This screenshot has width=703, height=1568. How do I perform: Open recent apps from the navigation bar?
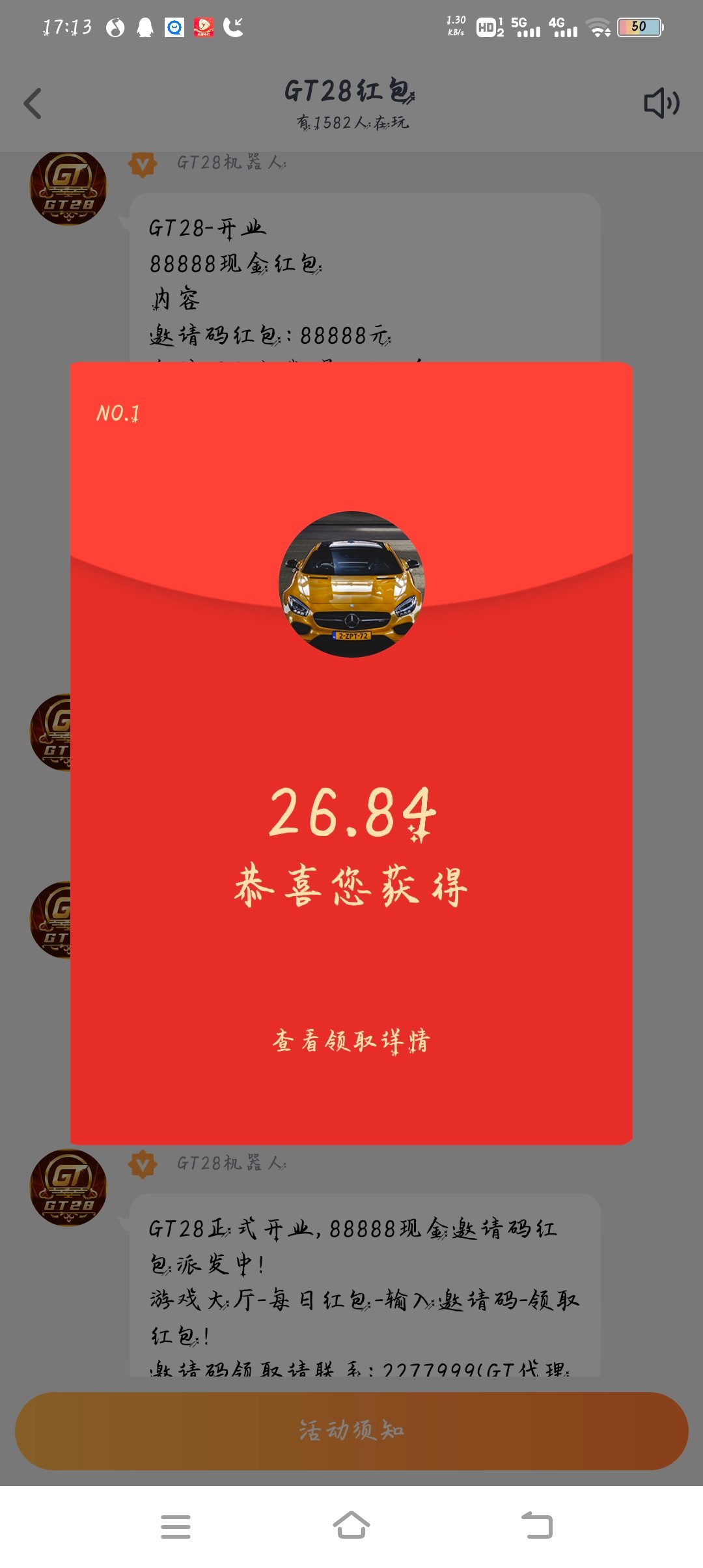pos(176,1526)
